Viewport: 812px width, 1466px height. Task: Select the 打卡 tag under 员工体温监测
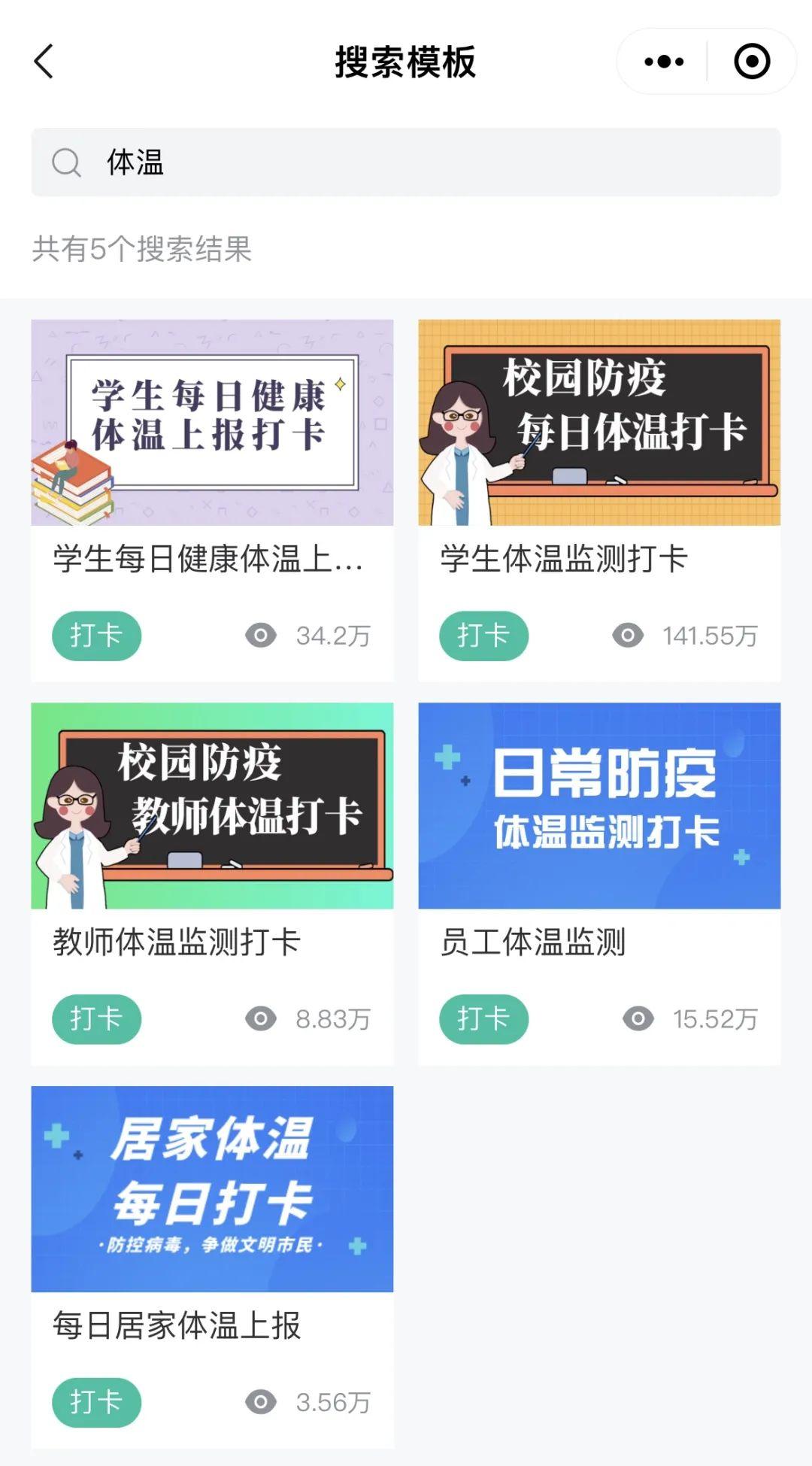tap(483, 1019)
